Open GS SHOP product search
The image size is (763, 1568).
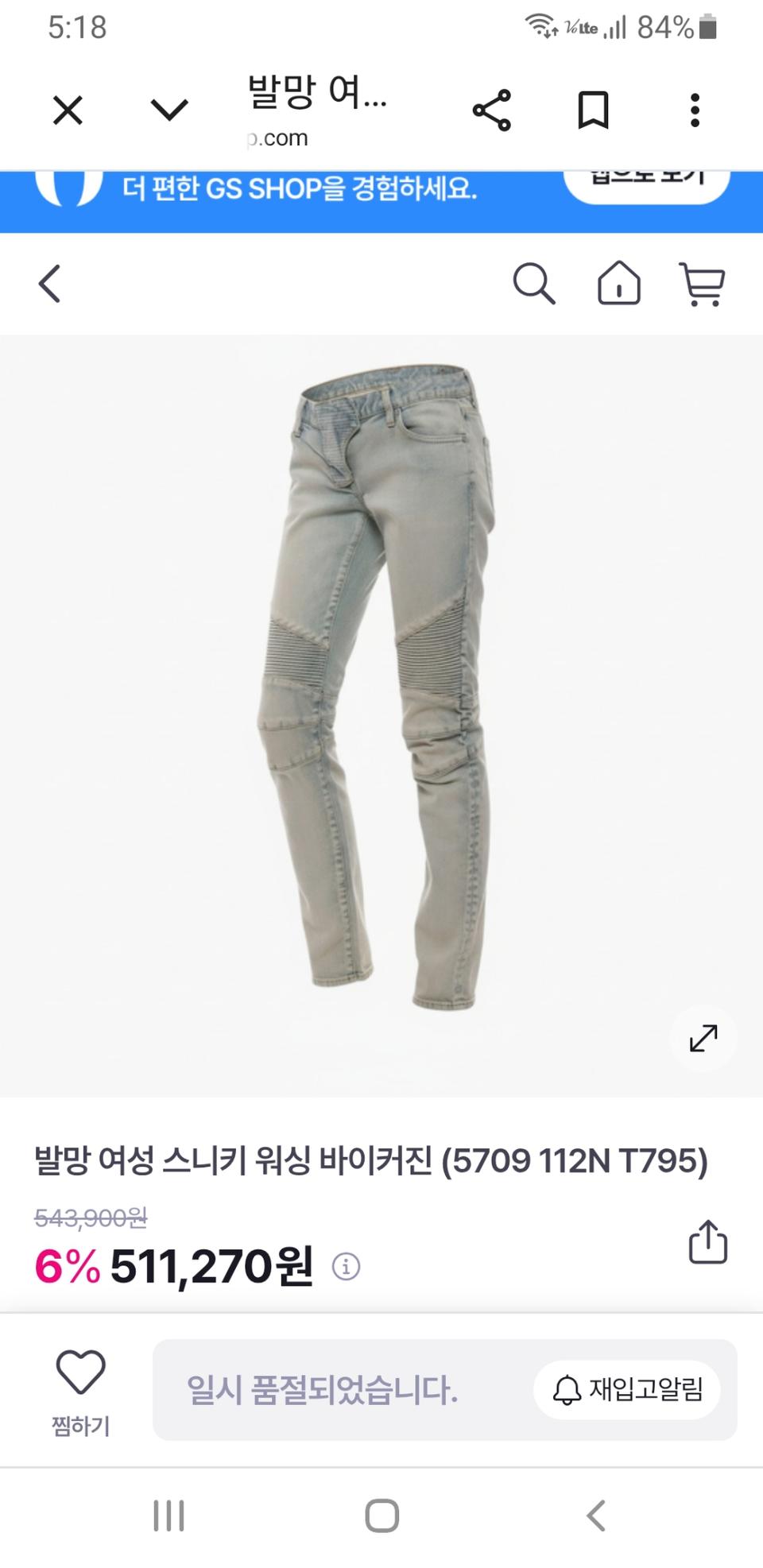pyautogui.click(x=534, y=284)
